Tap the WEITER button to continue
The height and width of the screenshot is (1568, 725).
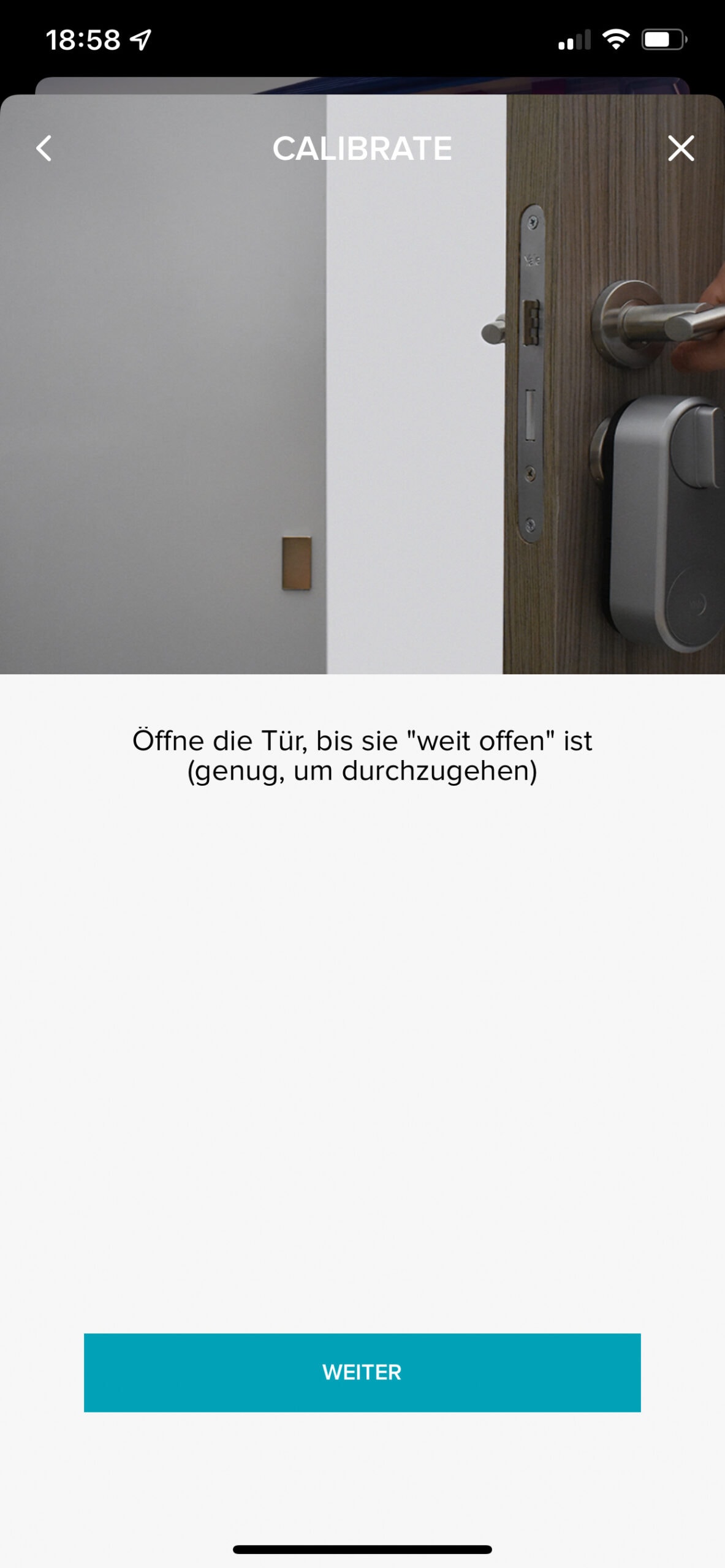362,1372
